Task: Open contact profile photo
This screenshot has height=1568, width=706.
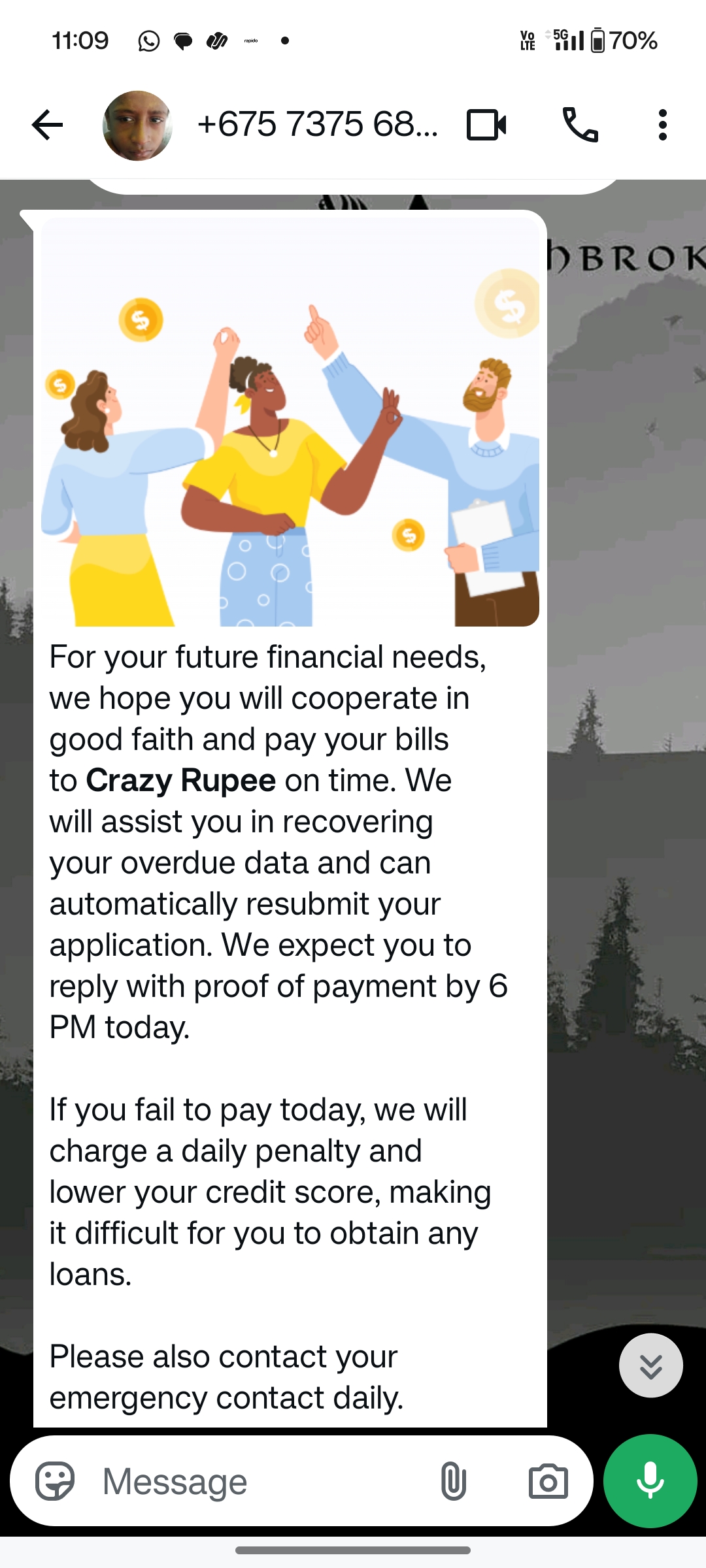Action: click(137, 125)
